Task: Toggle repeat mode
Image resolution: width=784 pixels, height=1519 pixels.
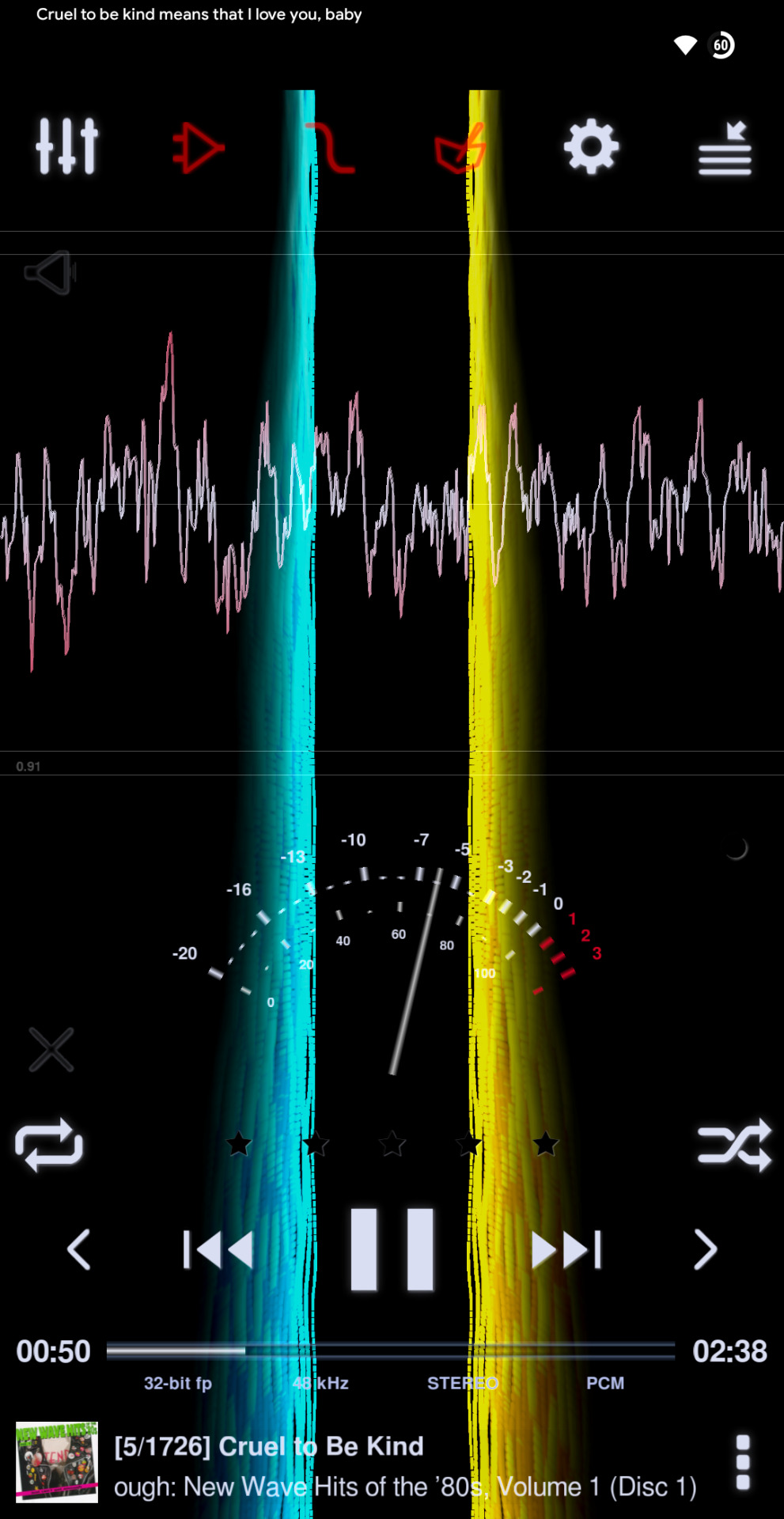Action: coord(49,1145)
